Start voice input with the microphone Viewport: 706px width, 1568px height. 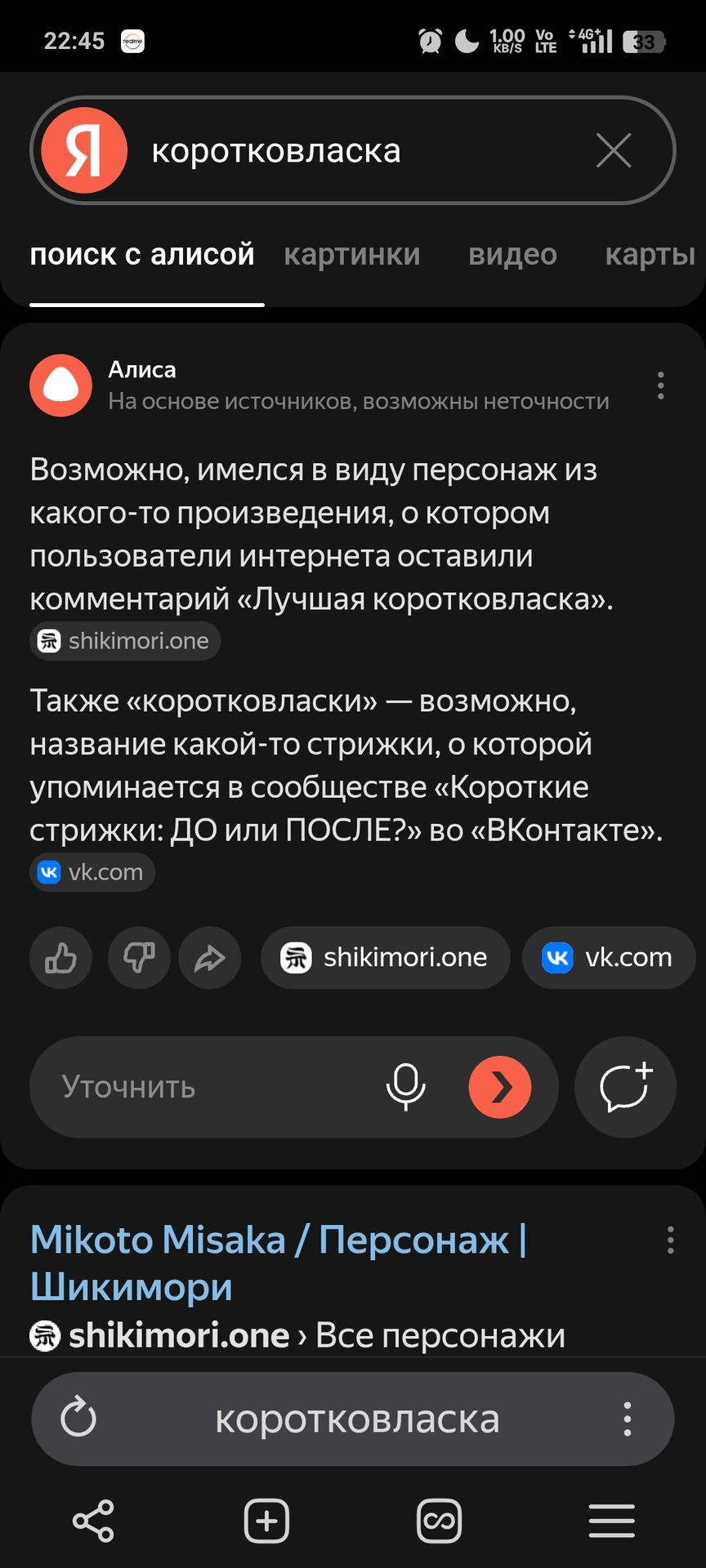click(405, 1087)
